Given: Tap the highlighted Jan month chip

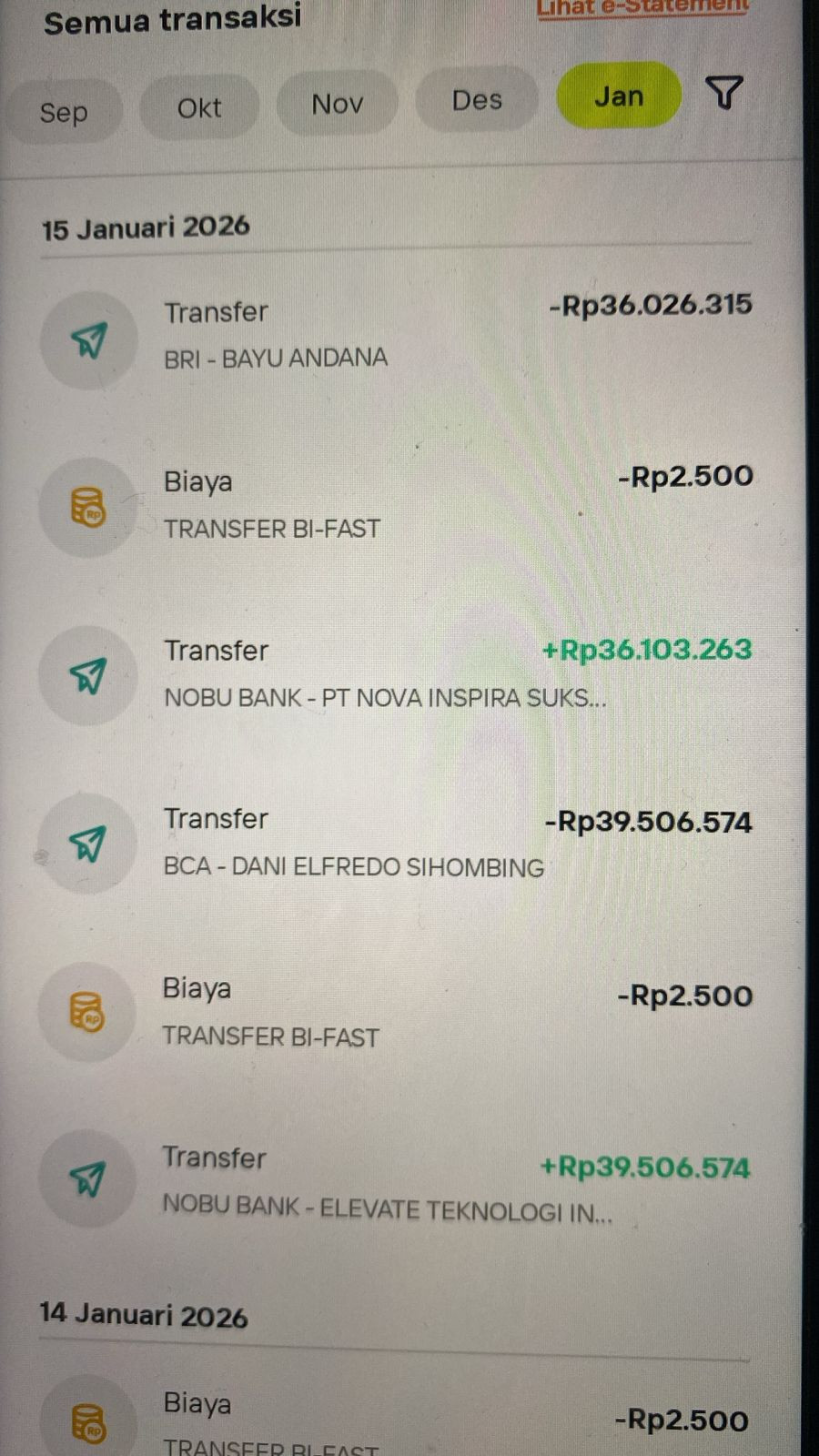Looking at the screenshot, I should tap(619, 96).
